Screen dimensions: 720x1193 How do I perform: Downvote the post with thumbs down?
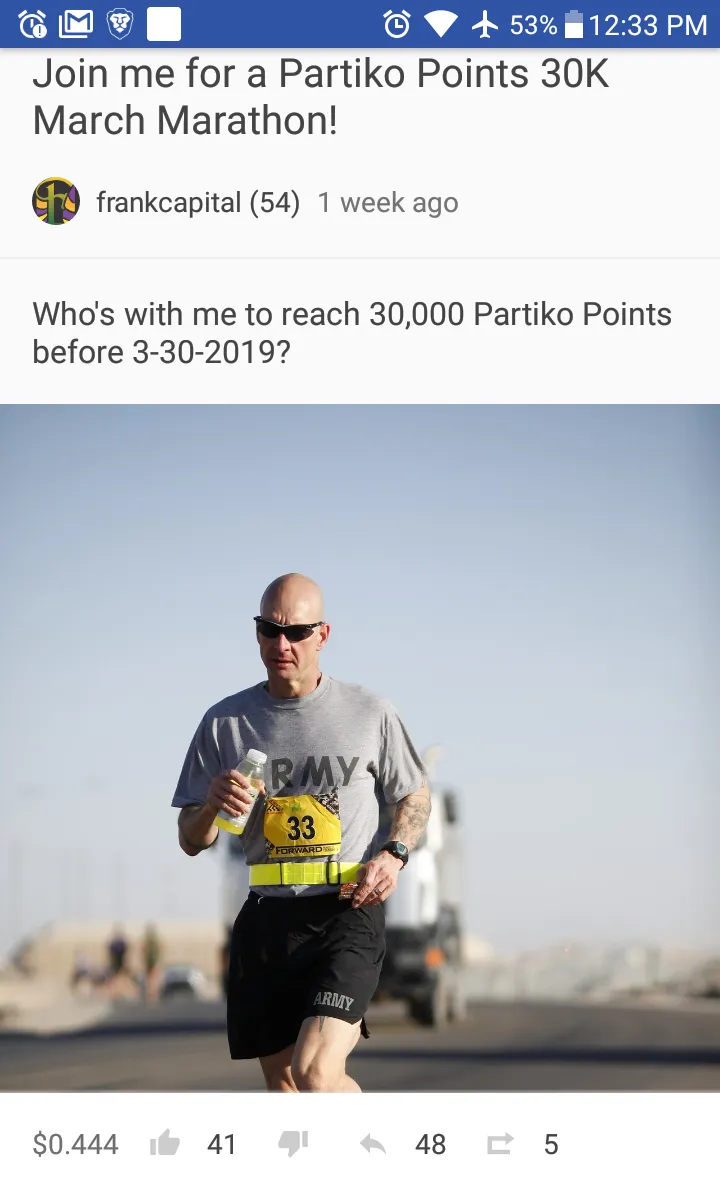point(293,1144)
